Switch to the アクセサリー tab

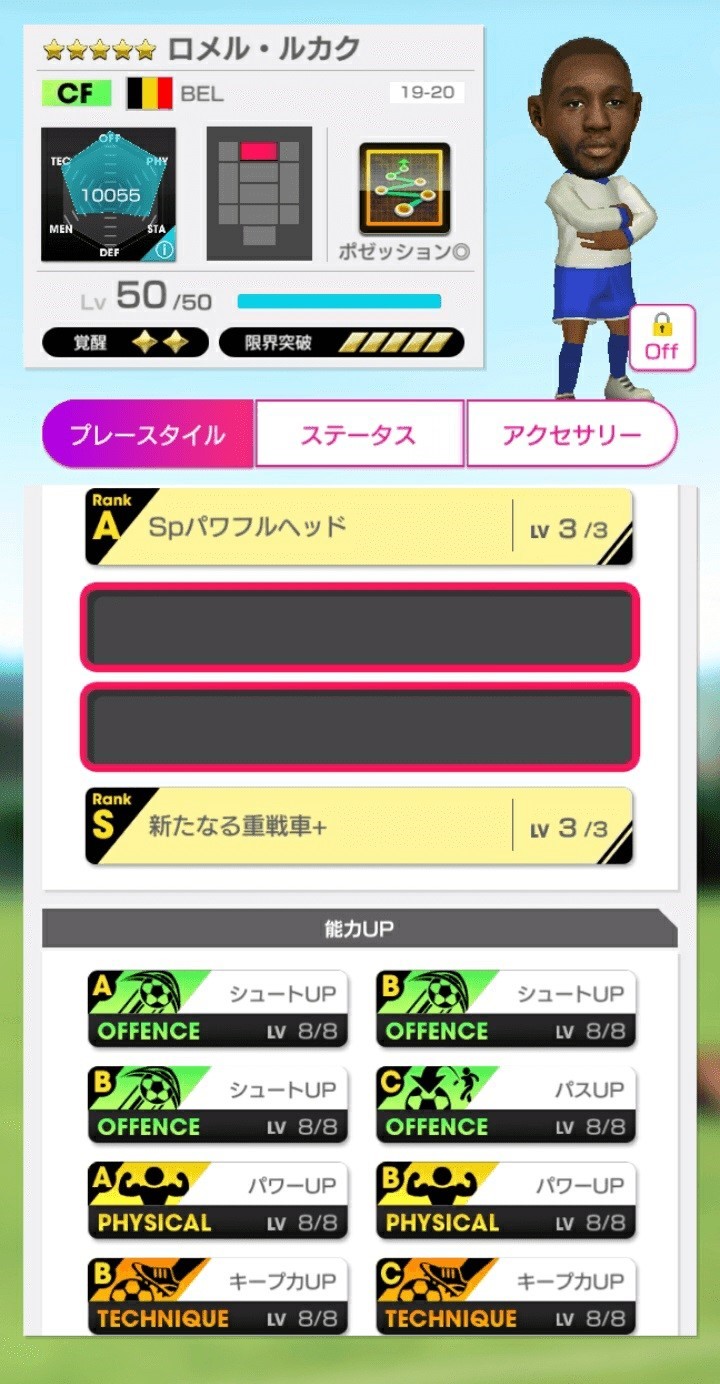571,434
